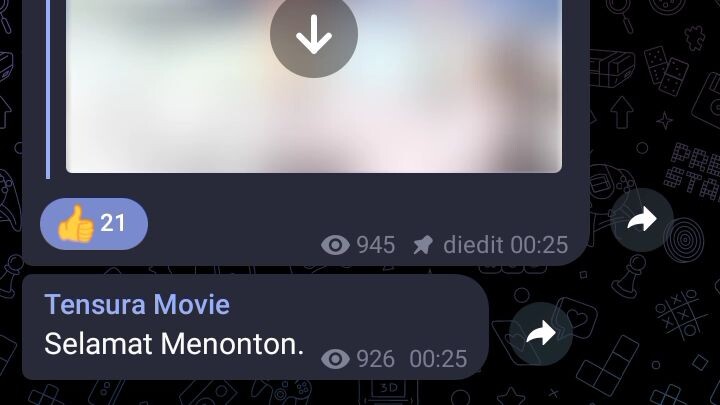
Task: Tap the thumbs-up reaction with 21
Action: [94, 223]
